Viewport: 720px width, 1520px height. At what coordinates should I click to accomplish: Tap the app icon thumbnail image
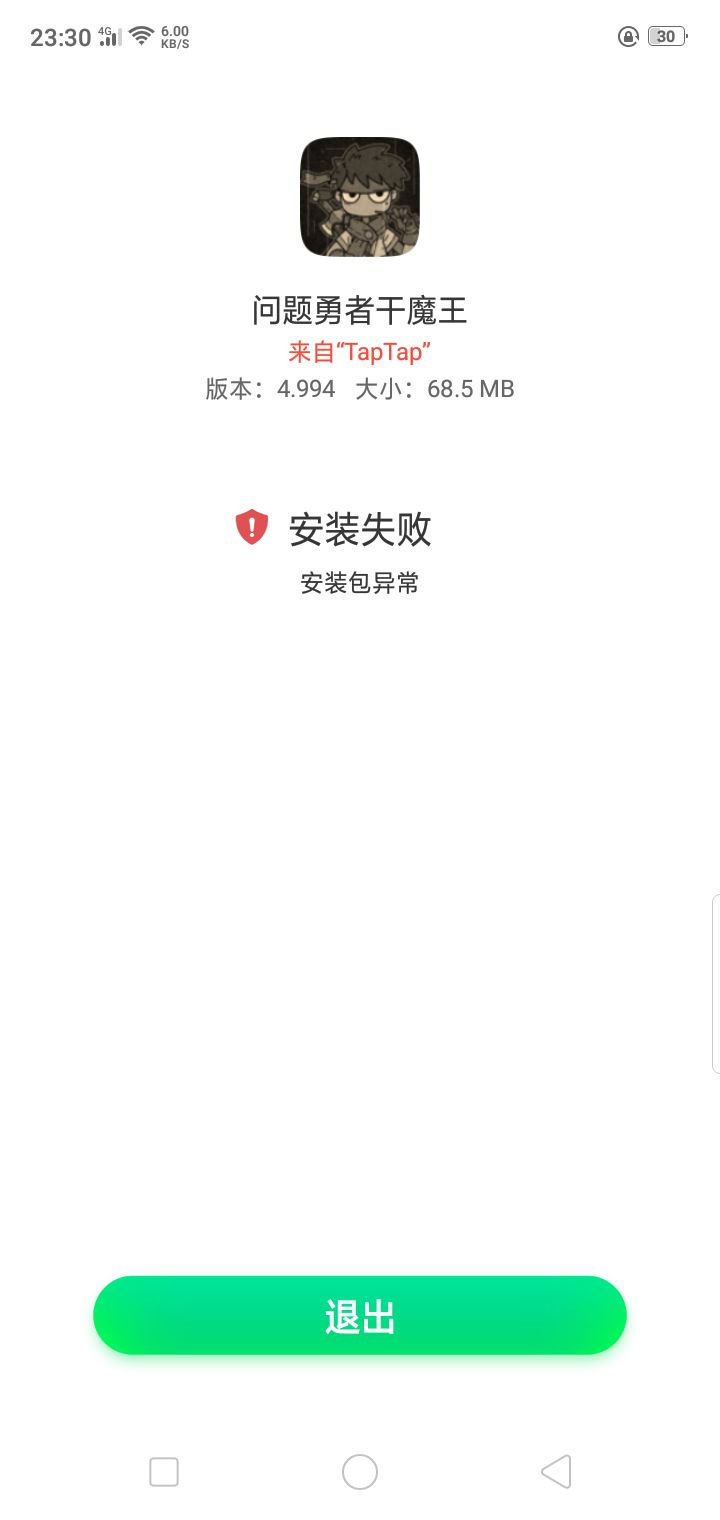click(x=360, y=198)
